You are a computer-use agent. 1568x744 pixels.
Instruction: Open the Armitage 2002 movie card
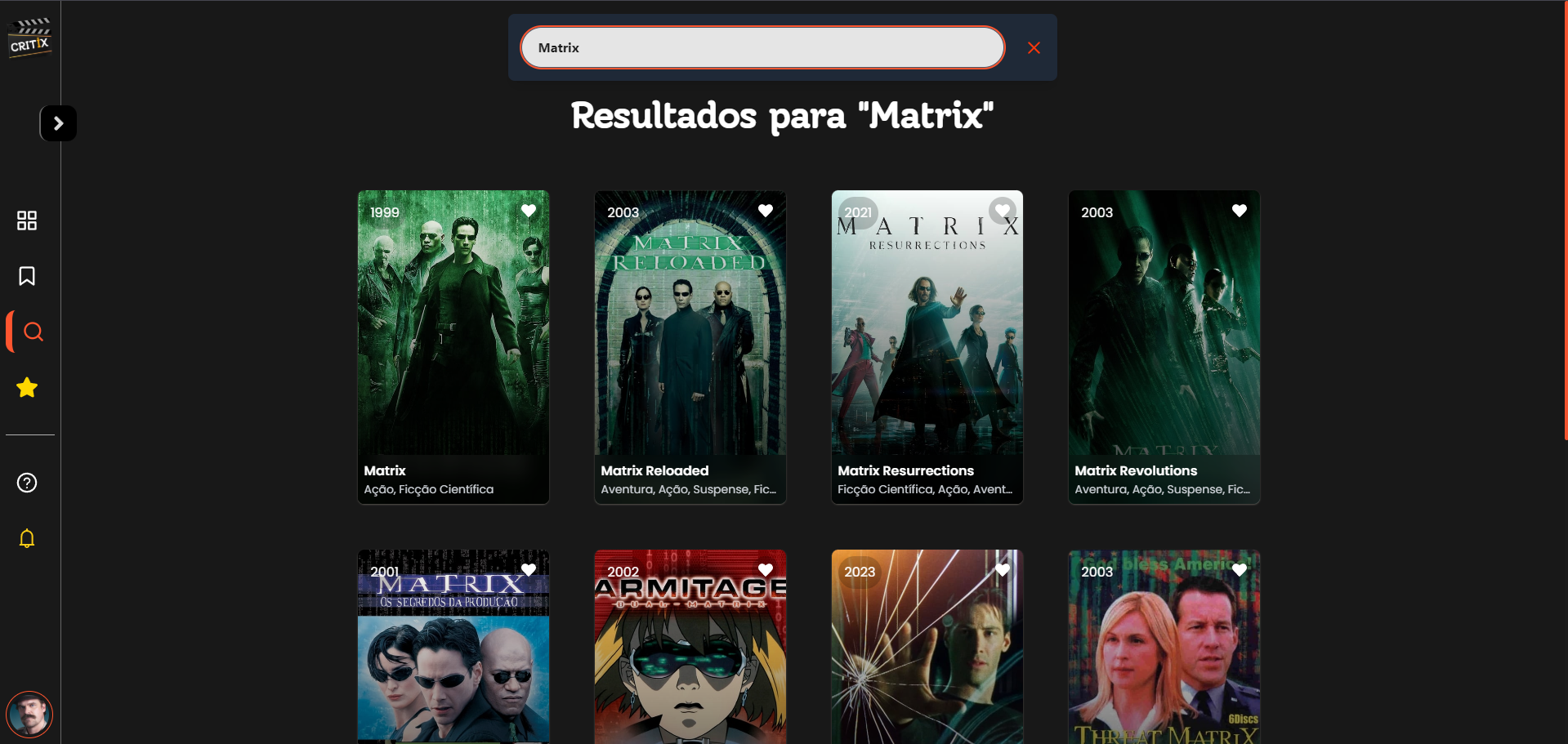click(690, 653)
